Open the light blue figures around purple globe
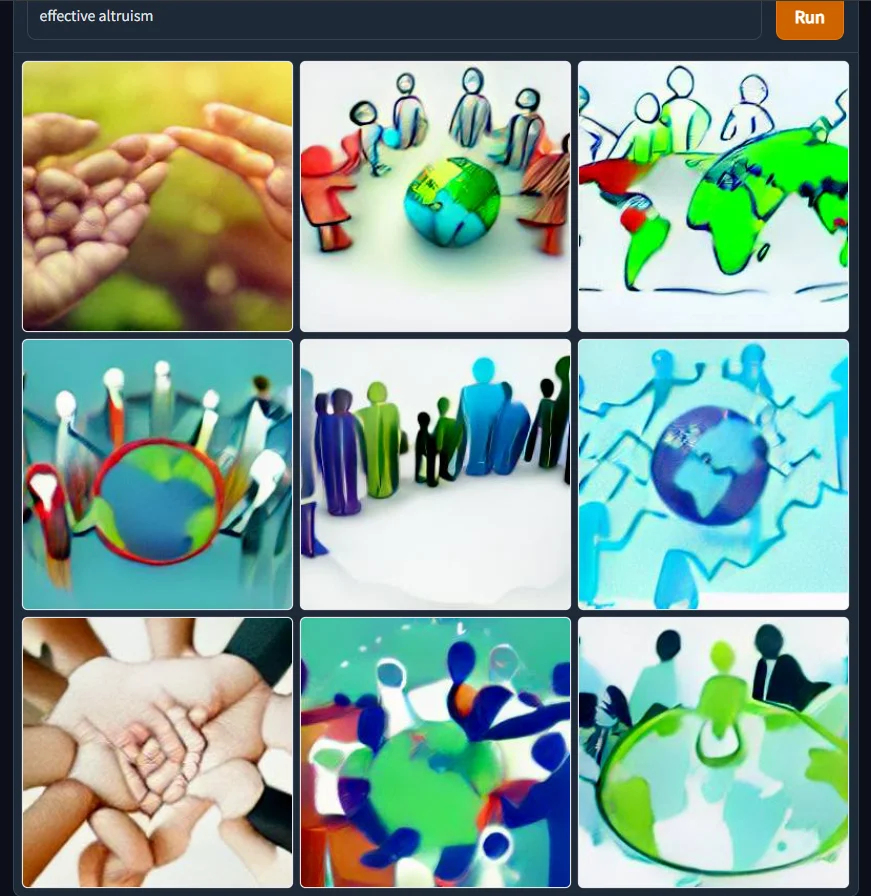This screenshot has height=896, width=871. click(713, 474)
